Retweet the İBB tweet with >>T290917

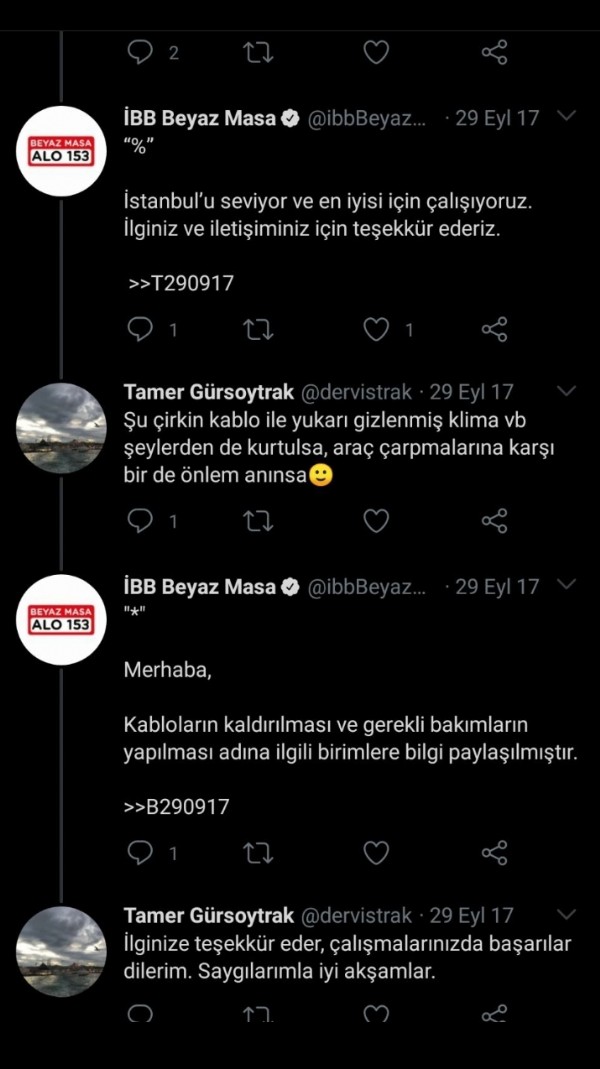point(258,330)
